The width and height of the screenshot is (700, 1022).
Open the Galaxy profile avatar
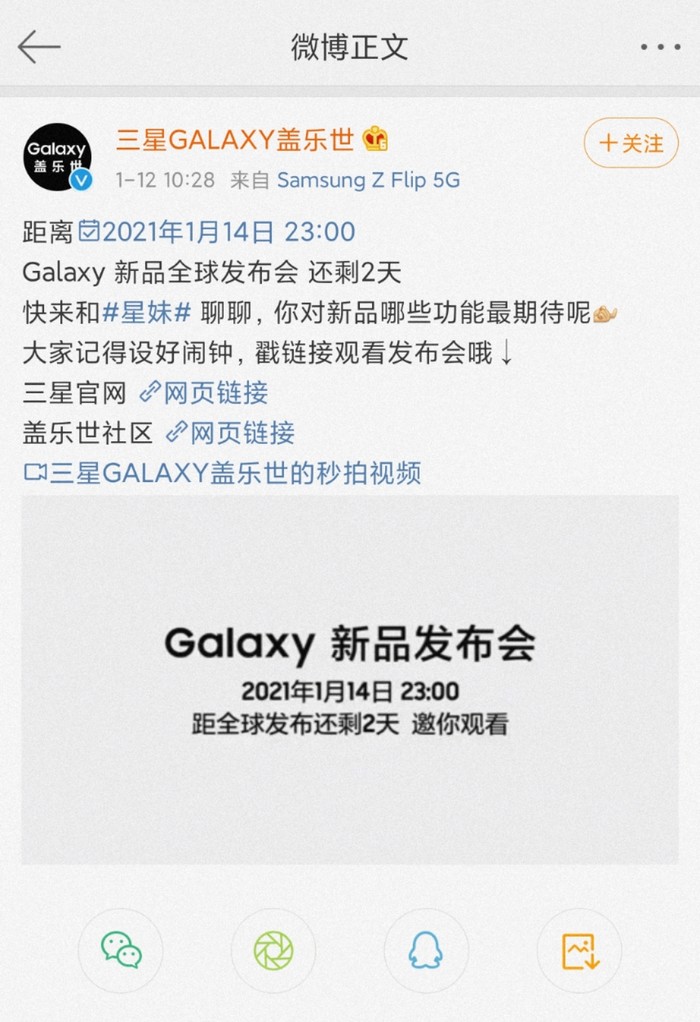(58, 157)
